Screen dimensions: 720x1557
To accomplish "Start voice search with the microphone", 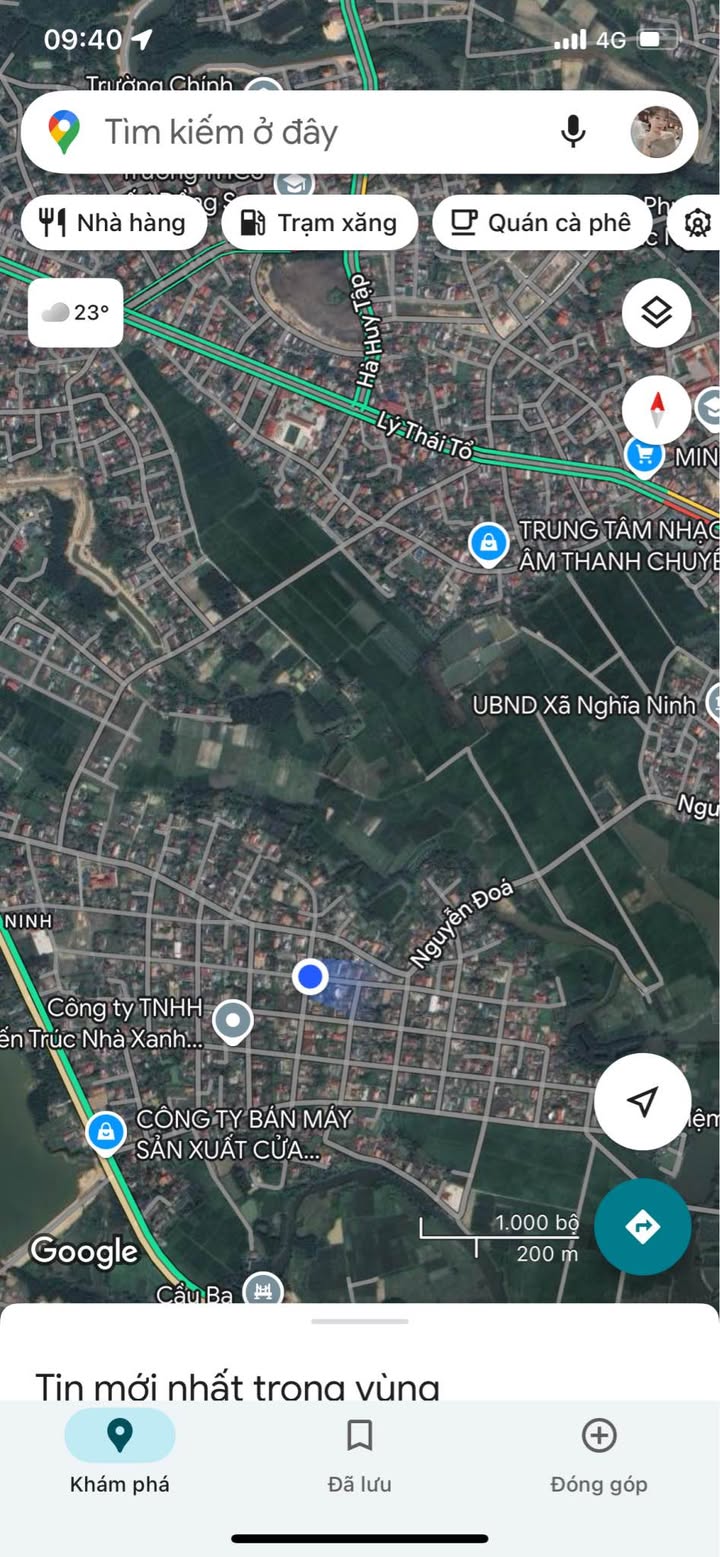I will (573, 132).
